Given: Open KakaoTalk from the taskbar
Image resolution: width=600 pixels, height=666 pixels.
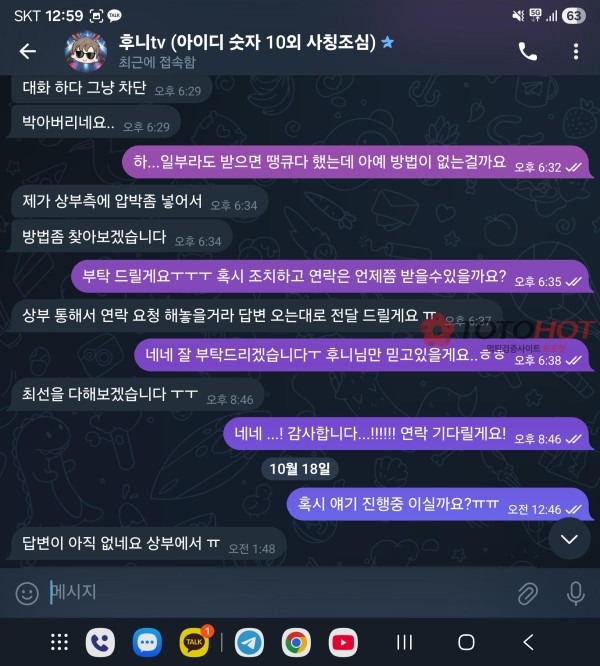Looking at the screenshot, I should click(196, 642).
